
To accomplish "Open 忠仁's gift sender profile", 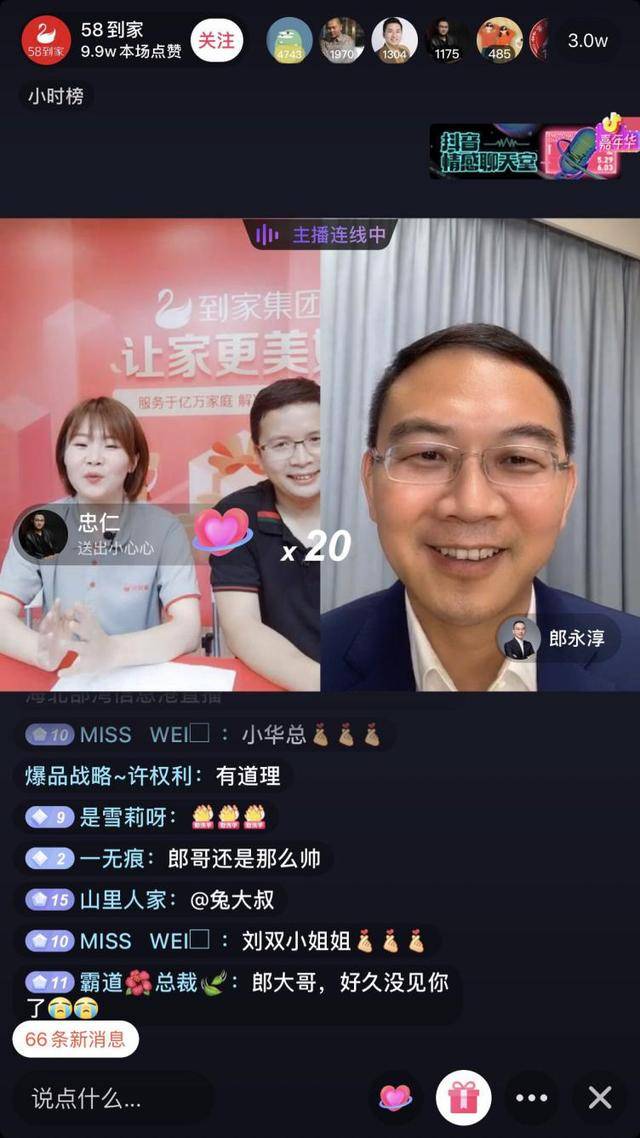I will pyautogui.click(x=44, y=534).
